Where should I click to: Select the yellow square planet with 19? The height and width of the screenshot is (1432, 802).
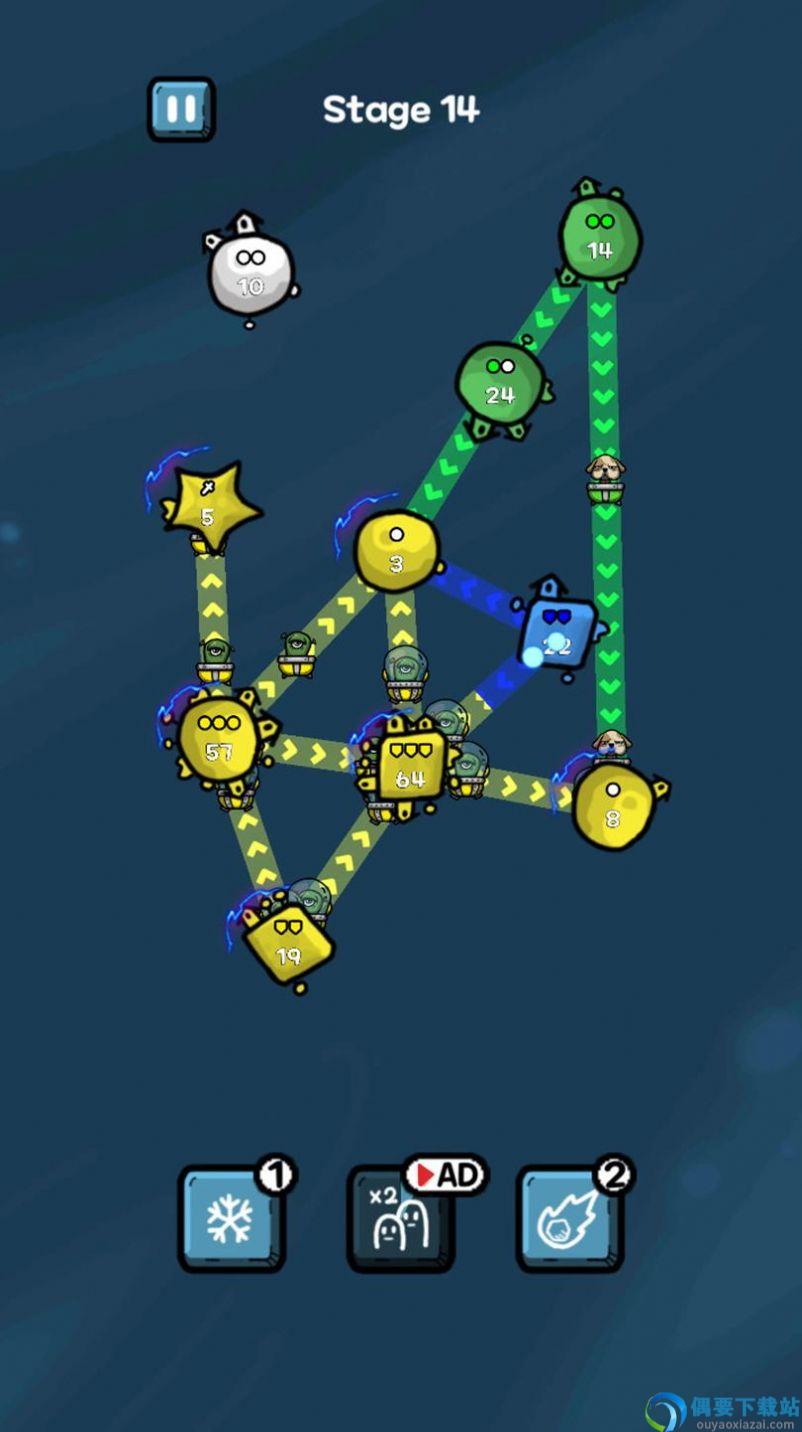(x=288, y=943)
